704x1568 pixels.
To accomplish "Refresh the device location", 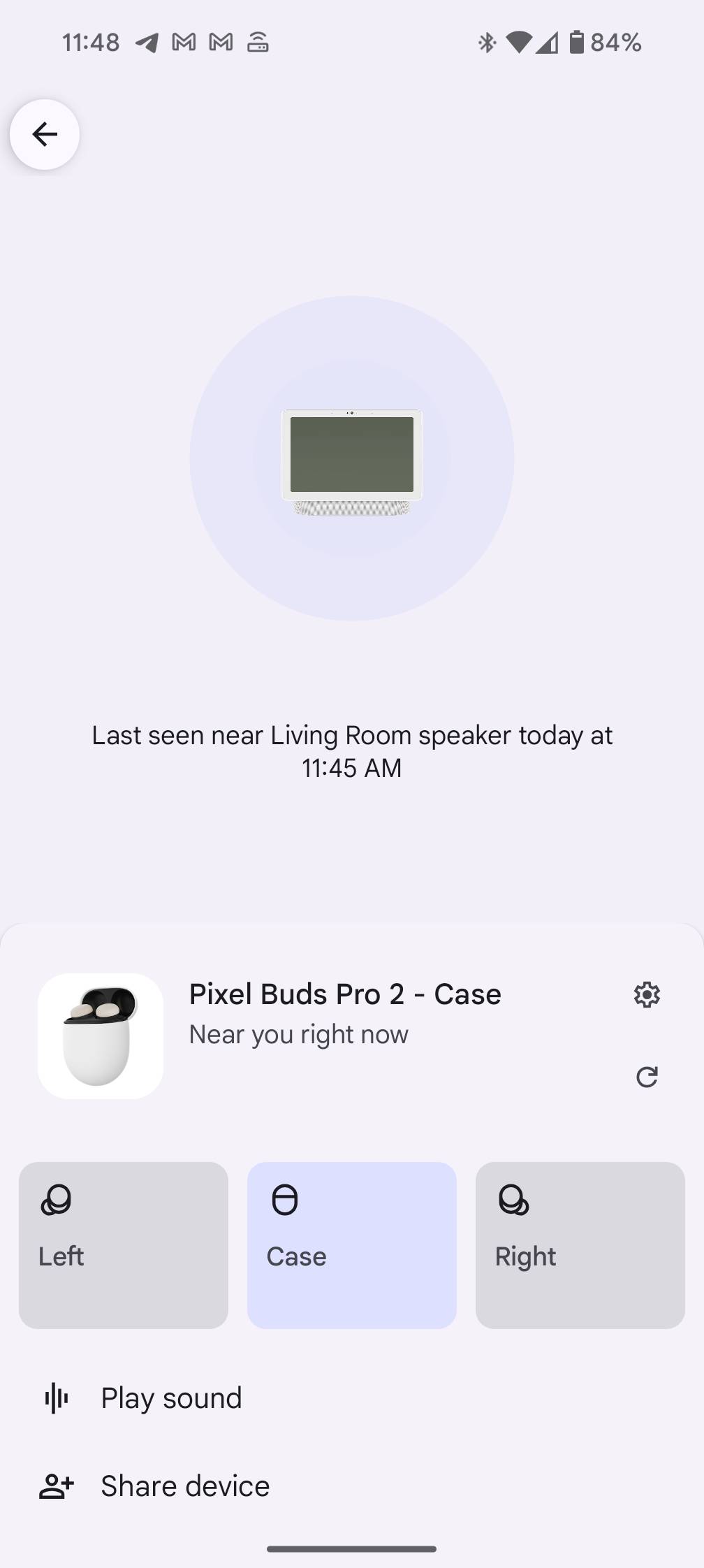I will click(647, 1077).
